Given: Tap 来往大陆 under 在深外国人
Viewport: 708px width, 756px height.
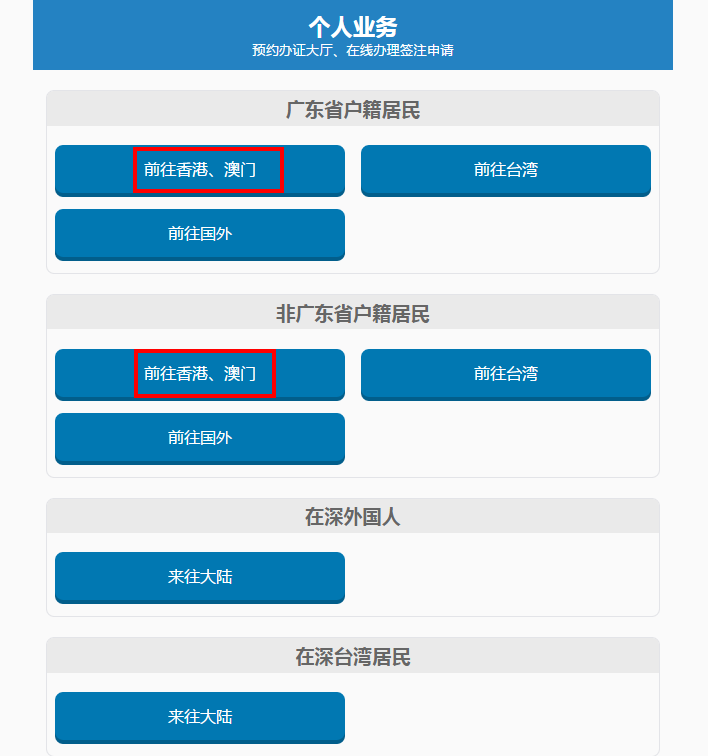Looking at the screenshot, I should [x=200, y=577].
